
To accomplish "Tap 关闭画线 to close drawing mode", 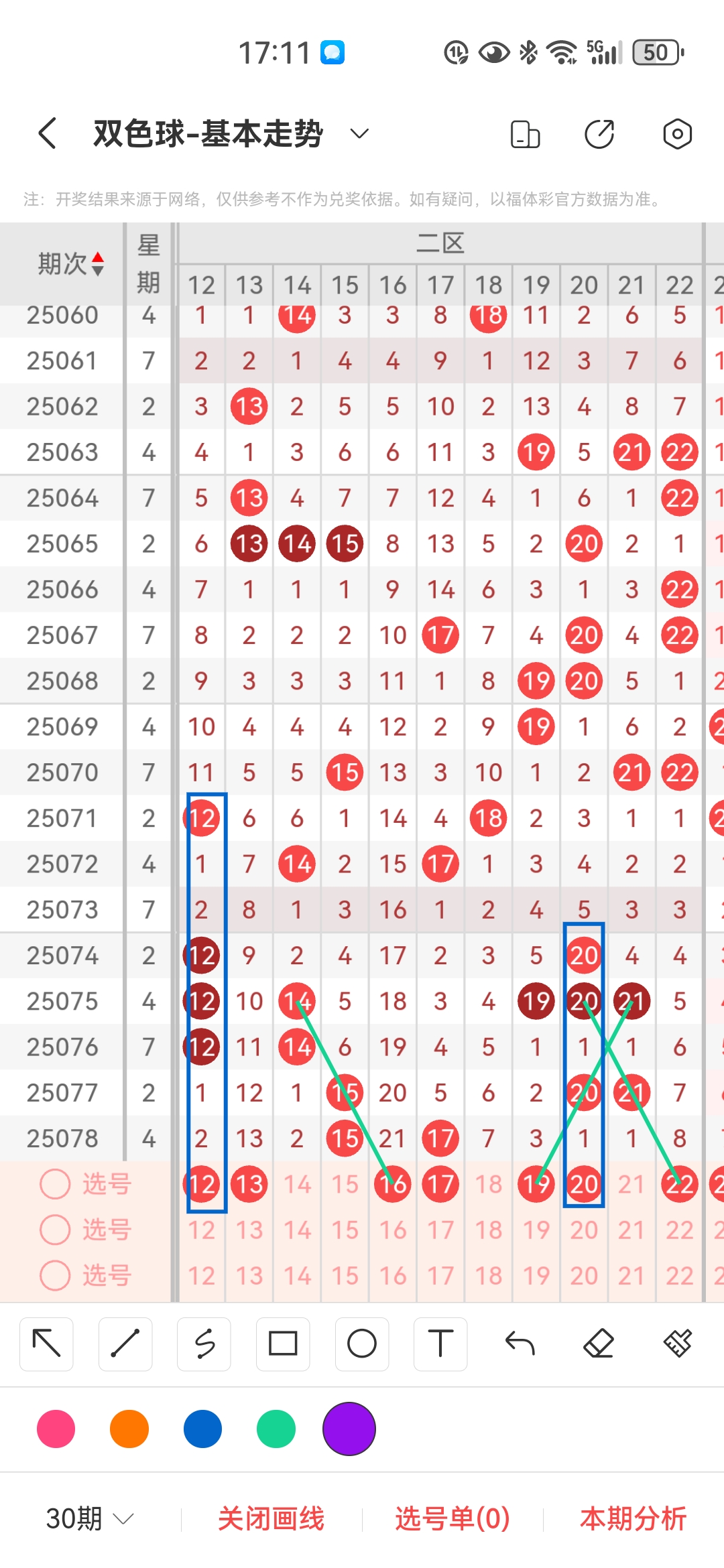I will click(x=271, y=1518).
